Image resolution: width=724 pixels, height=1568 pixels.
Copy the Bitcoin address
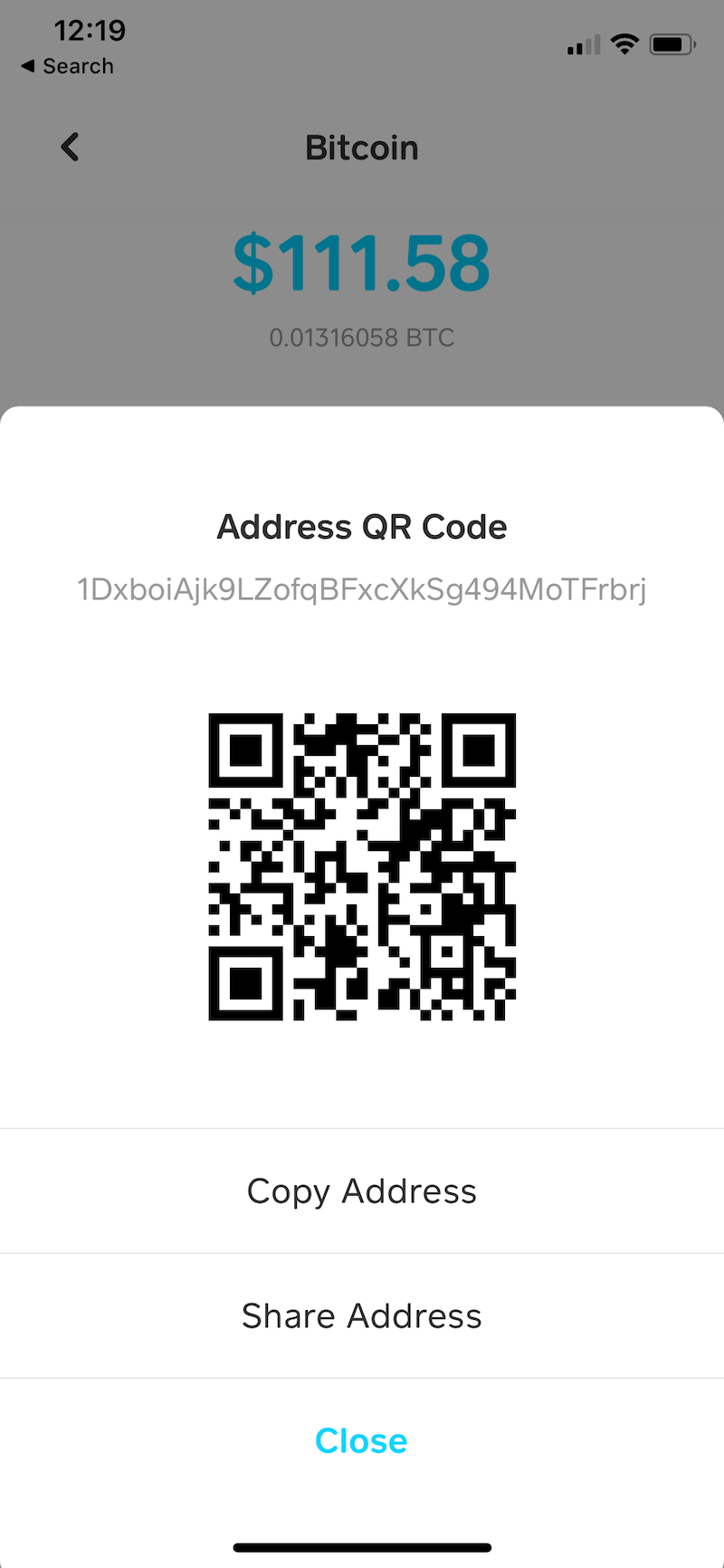362,1191
